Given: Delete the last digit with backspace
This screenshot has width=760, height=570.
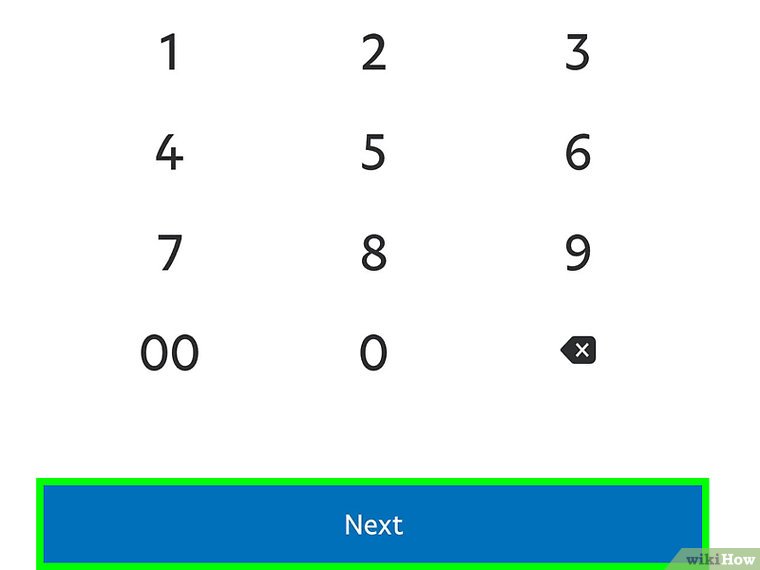Looking at the screenshot, I should pos(579,350).
